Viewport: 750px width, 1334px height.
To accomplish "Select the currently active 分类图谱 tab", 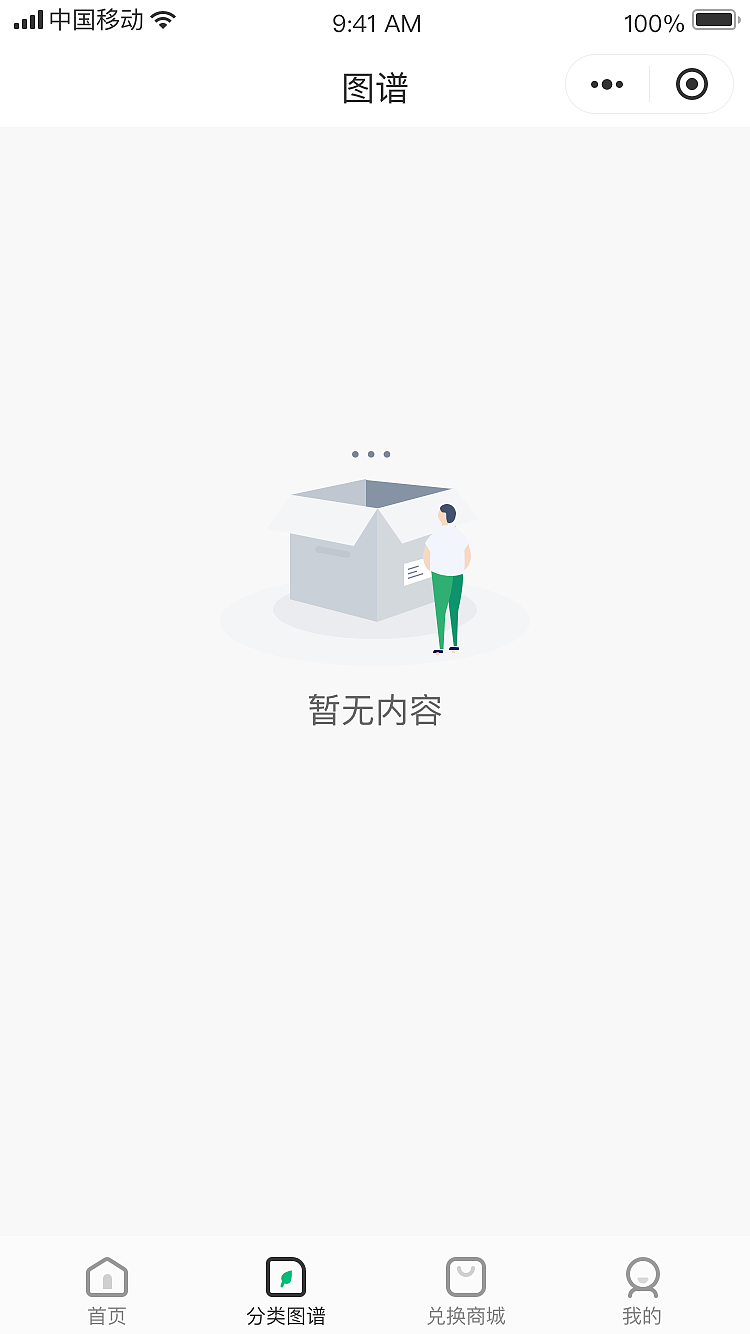I will (x=285, y=1290).
